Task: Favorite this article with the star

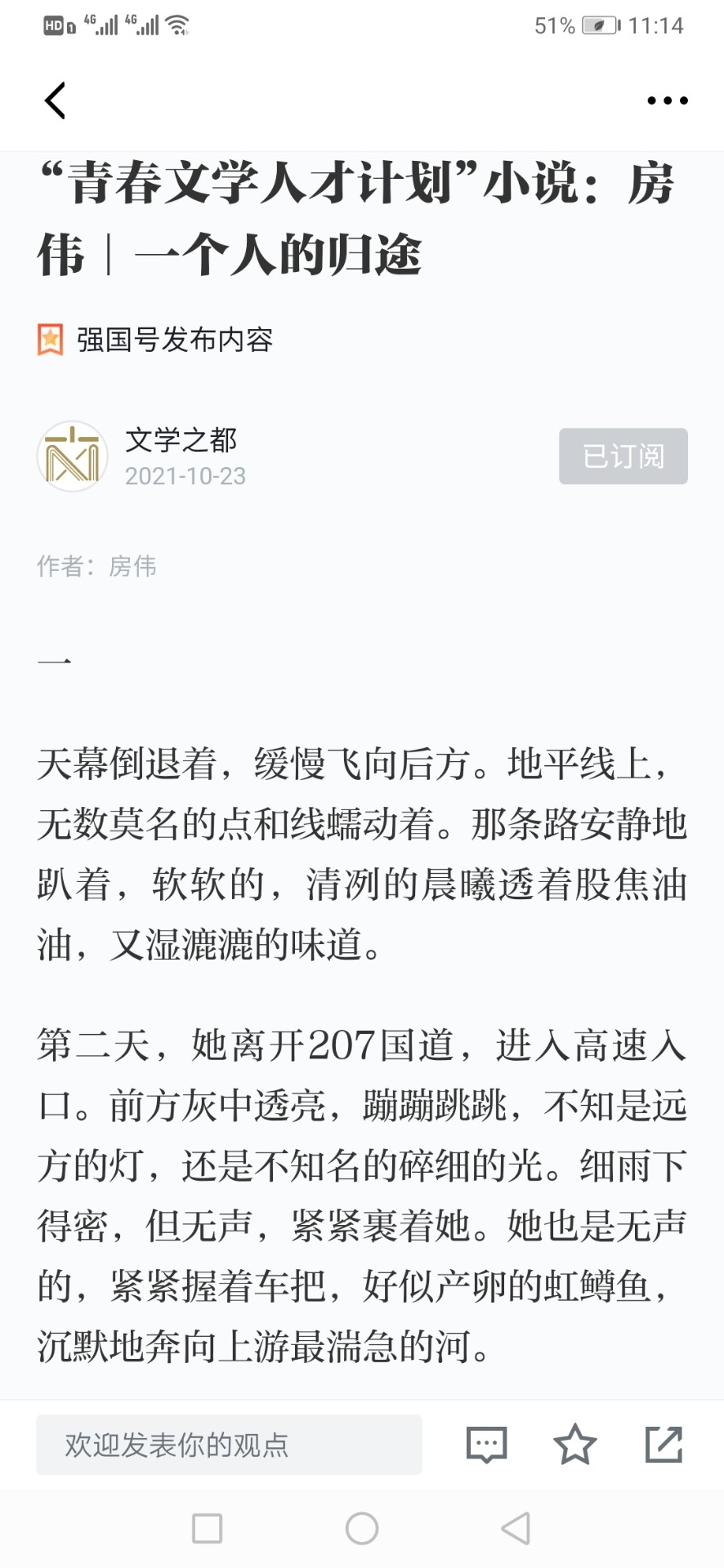Action: (x=574, y=1444)
